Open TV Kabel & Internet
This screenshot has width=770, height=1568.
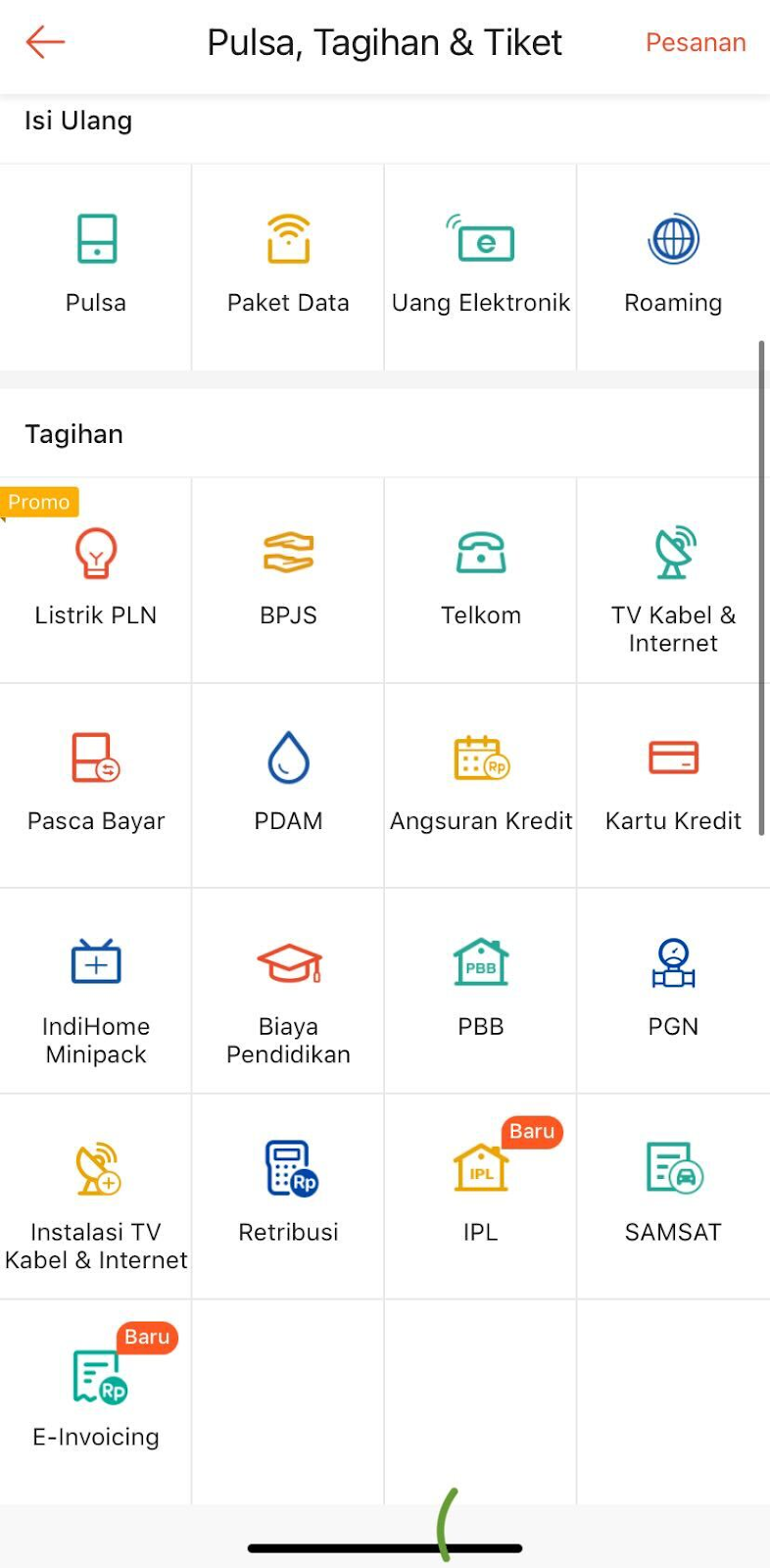(674, 580)
